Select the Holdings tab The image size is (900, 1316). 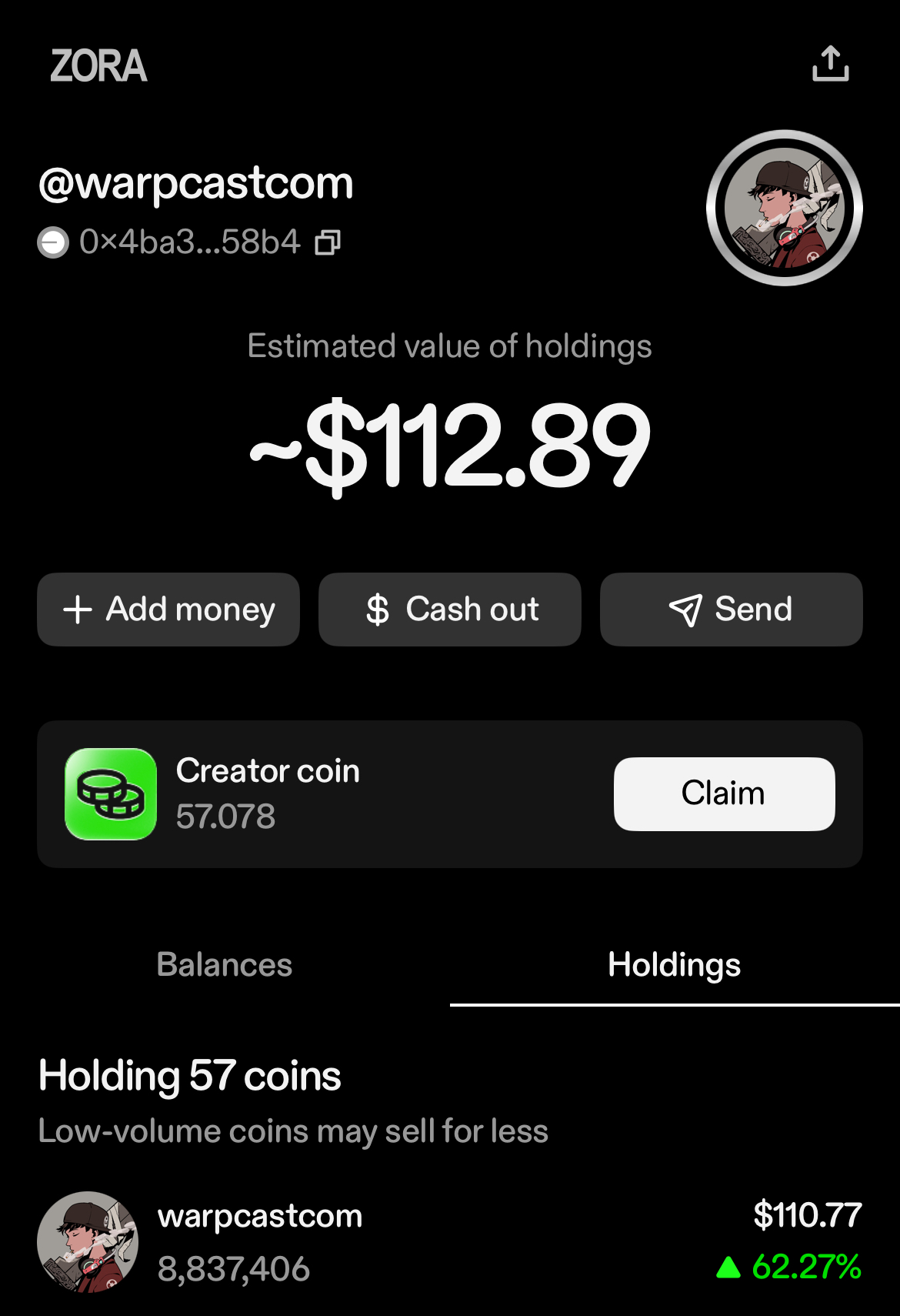coord(674,965)
